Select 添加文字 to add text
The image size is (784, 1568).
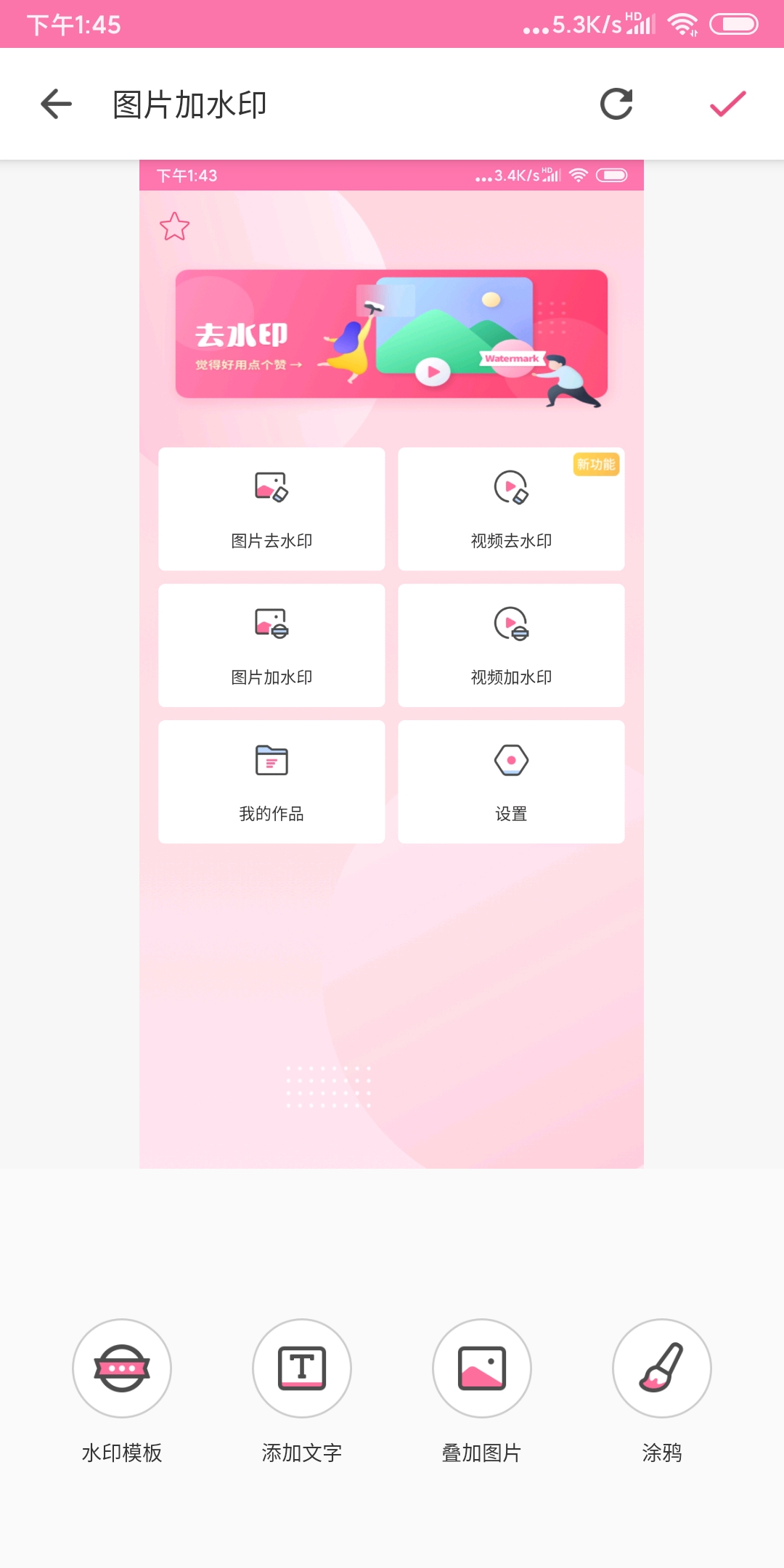point(302,1368)
